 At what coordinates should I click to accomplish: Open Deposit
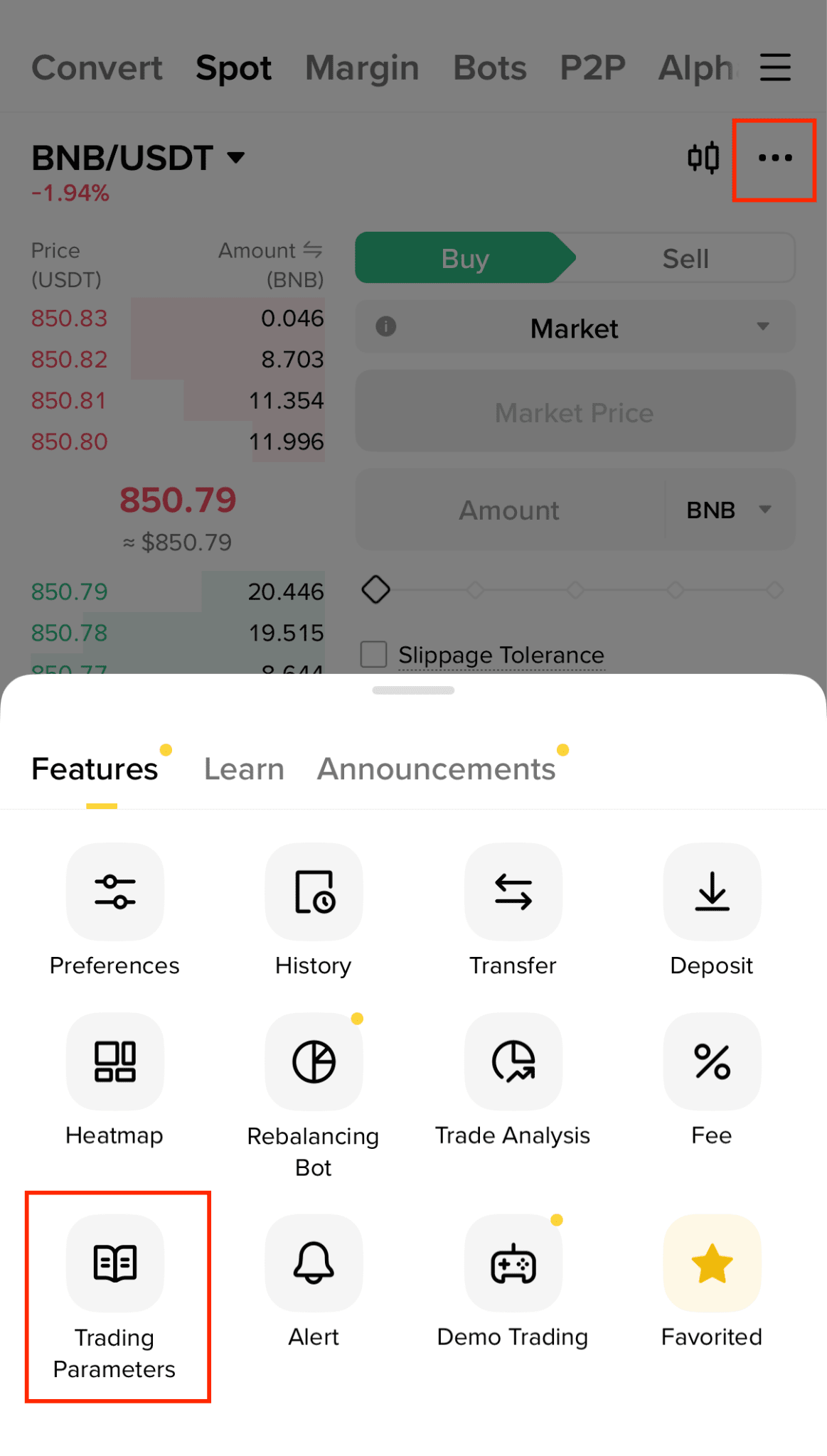(x=712, y=892)
